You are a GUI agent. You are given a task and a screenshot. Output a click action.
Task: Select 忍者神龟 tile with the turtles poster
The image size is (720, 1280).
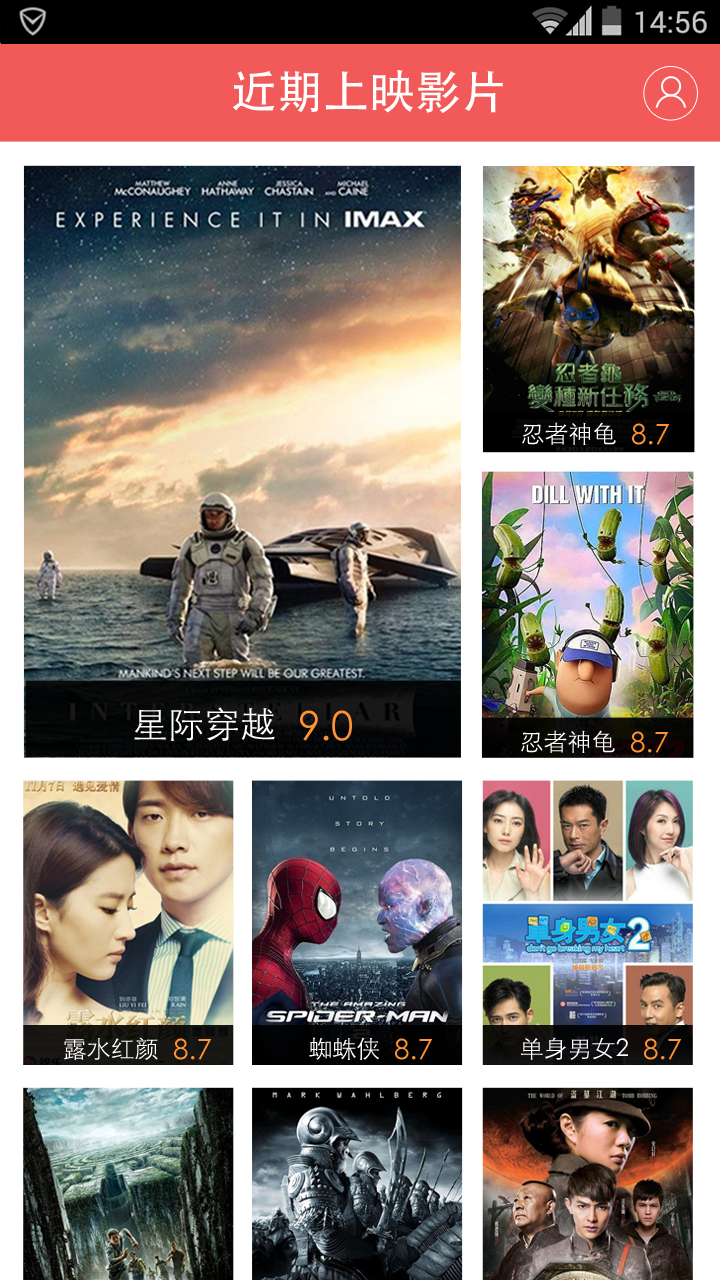tap(588, 308)
